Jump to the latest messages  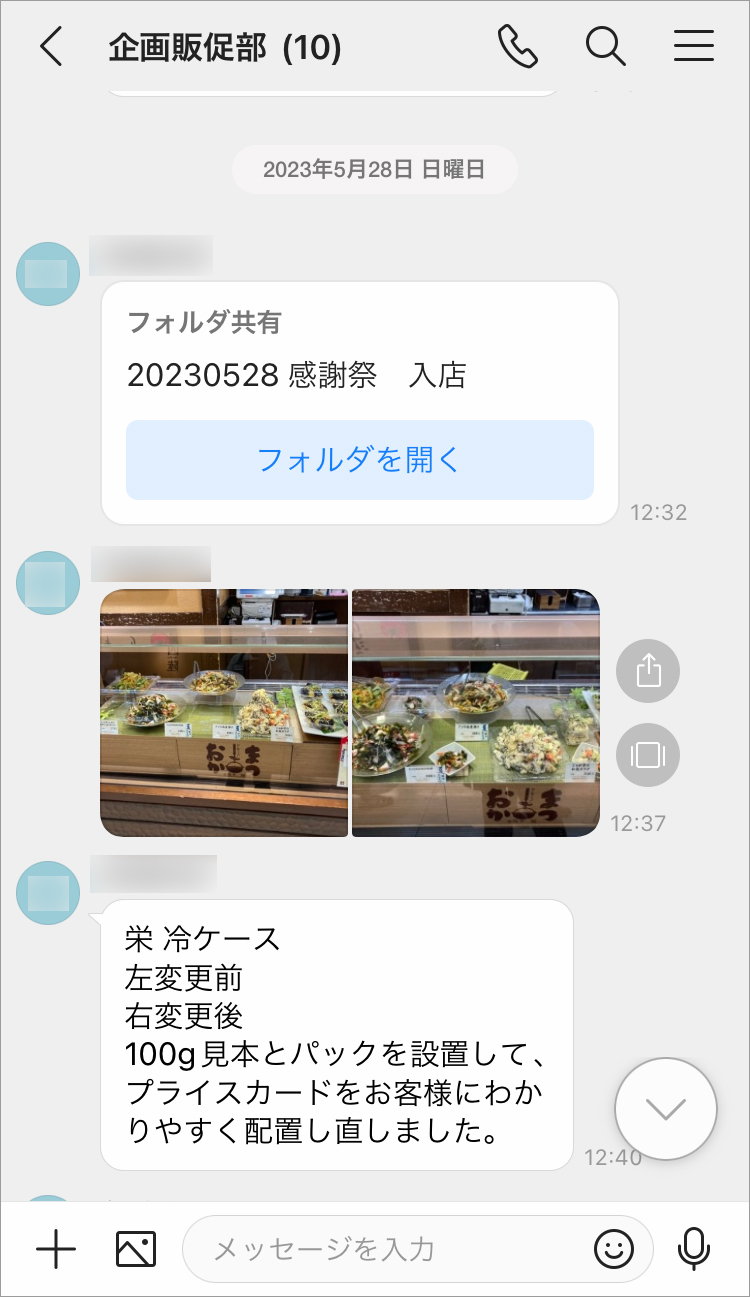[666, 1108]
